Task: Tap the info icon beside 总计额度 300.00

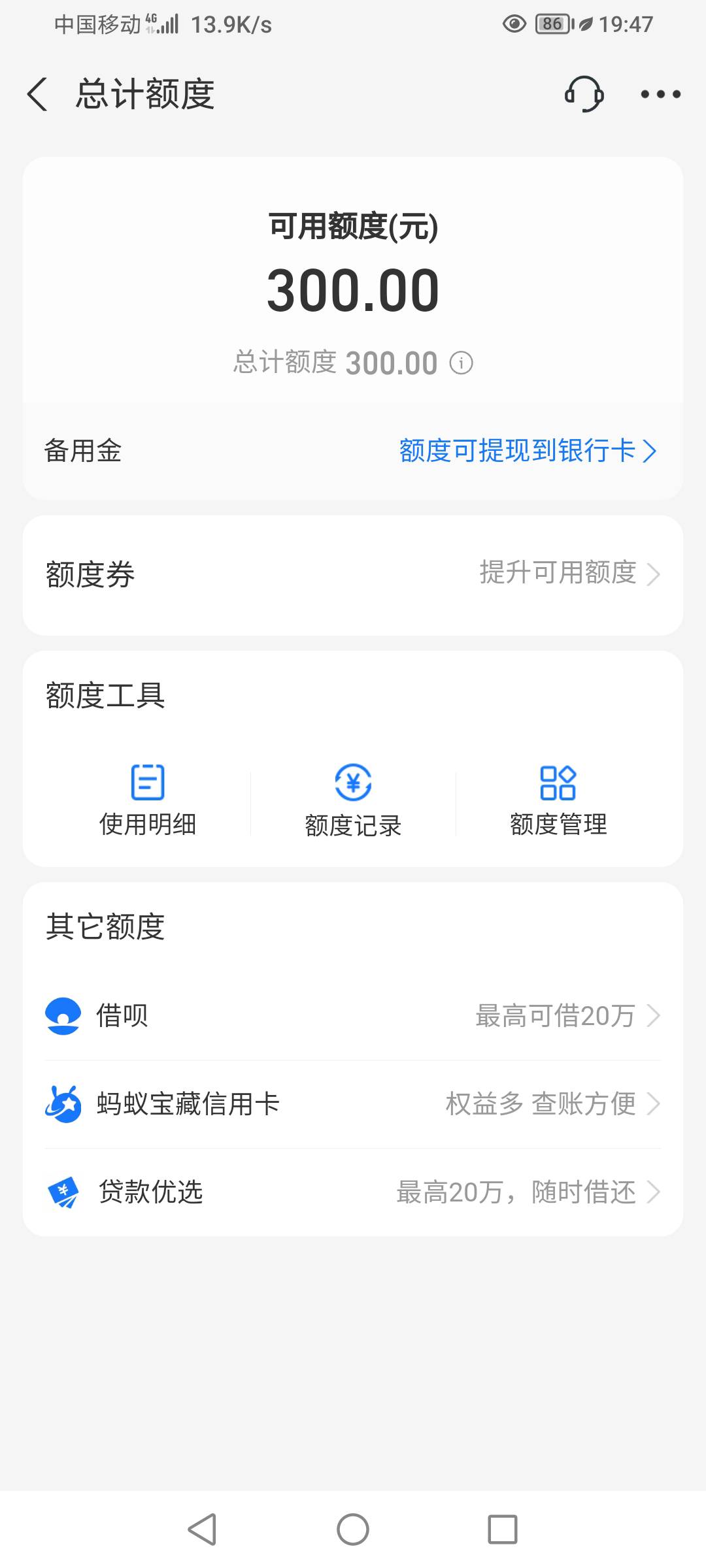Action: coord(461,363)
